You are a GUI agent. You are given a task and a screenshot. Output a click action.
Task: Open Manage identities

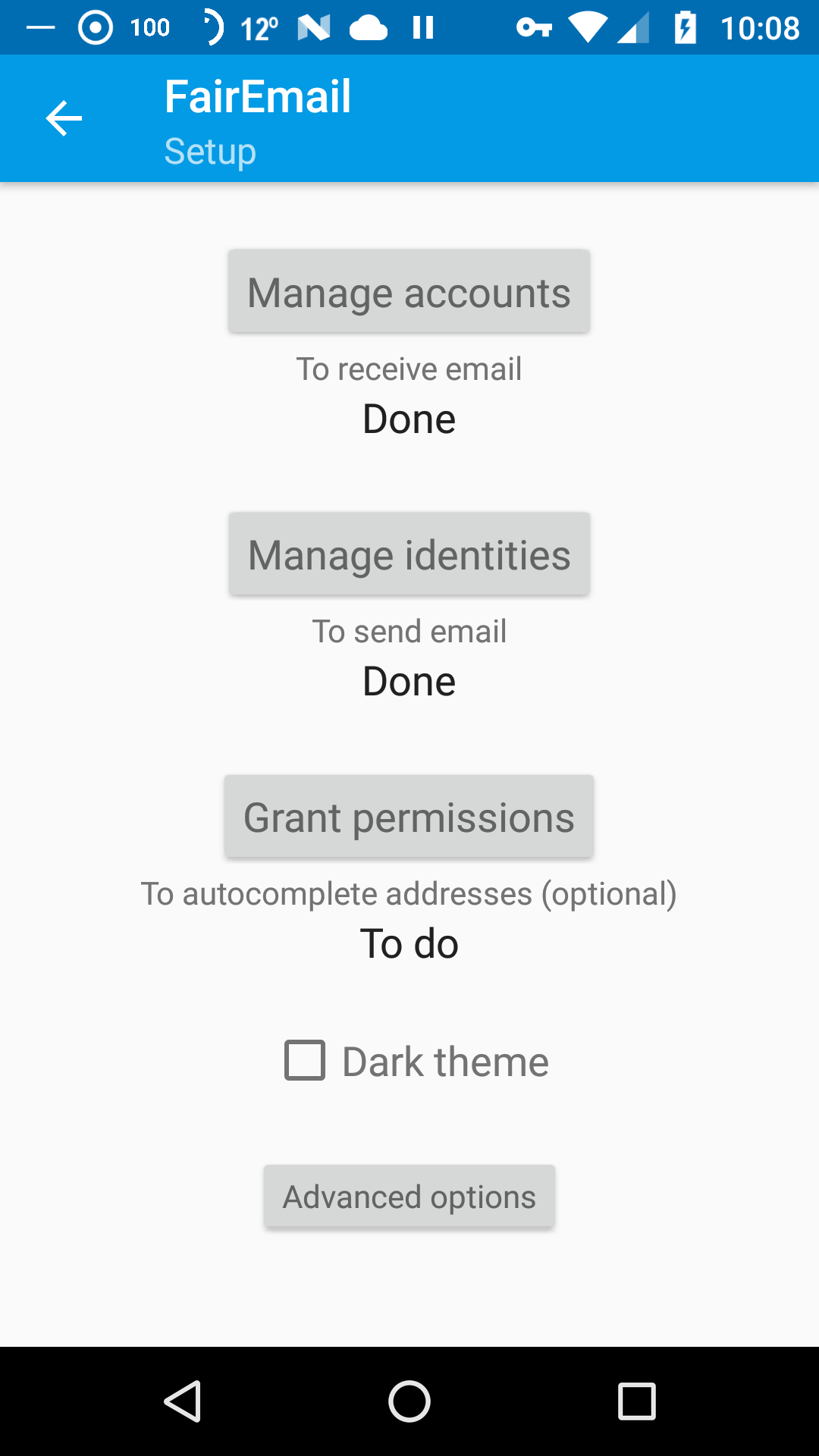point(409,554)
